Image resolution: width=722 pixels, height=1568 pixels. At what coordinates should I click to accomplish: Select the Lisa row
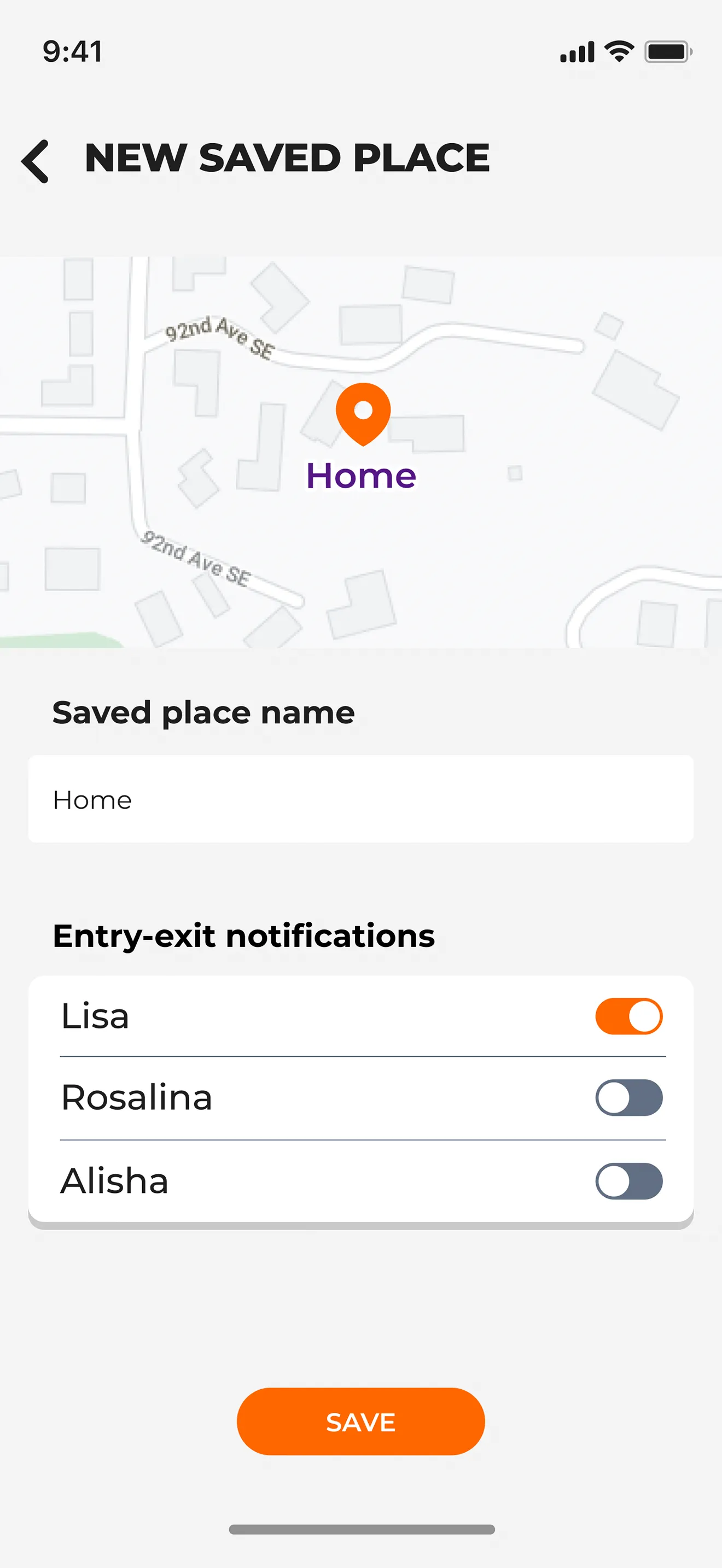click(x=243, y=1015)
